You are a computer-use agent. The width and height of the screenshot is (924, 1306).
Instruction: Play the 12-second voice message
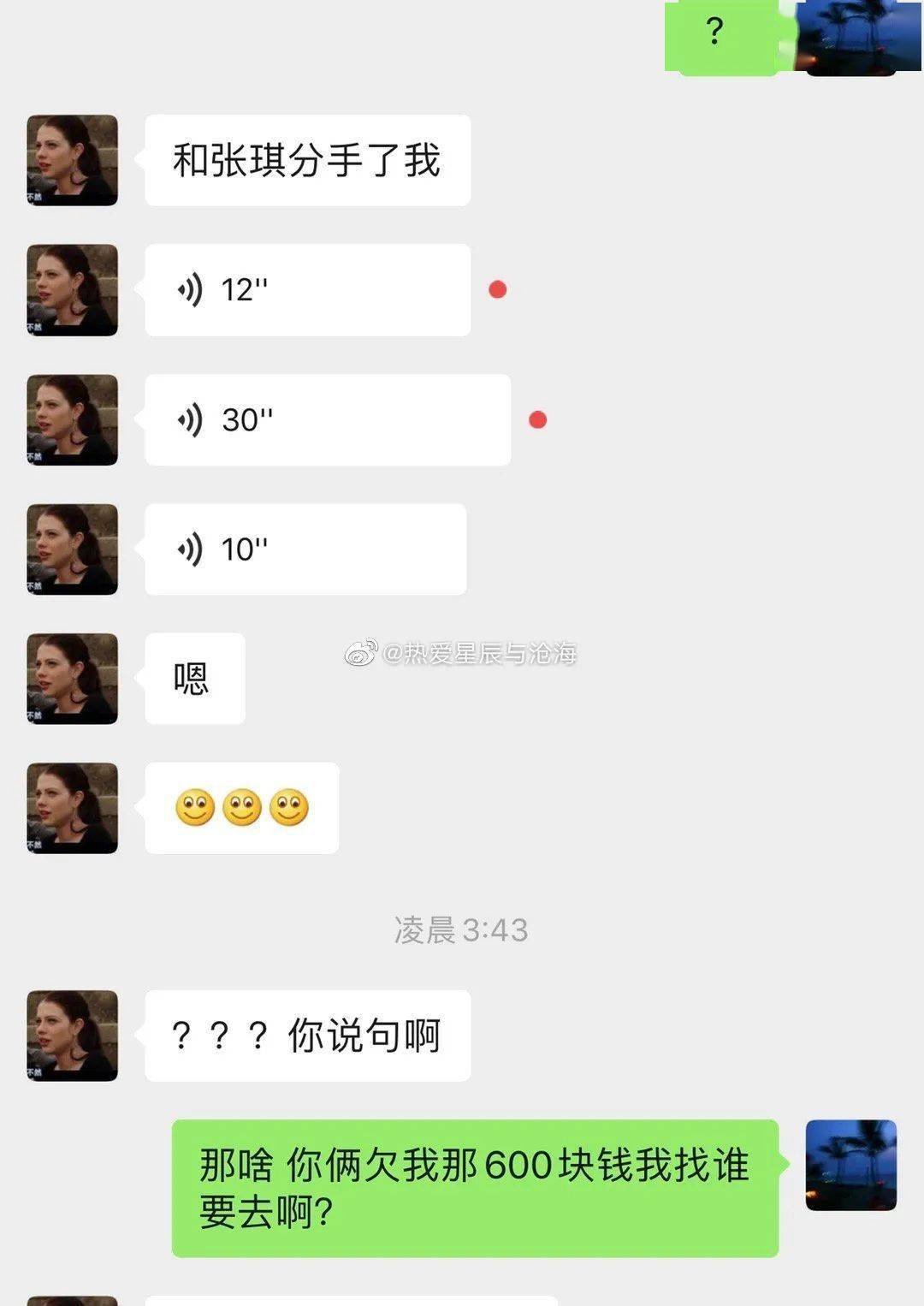click(x=307, y=290)
